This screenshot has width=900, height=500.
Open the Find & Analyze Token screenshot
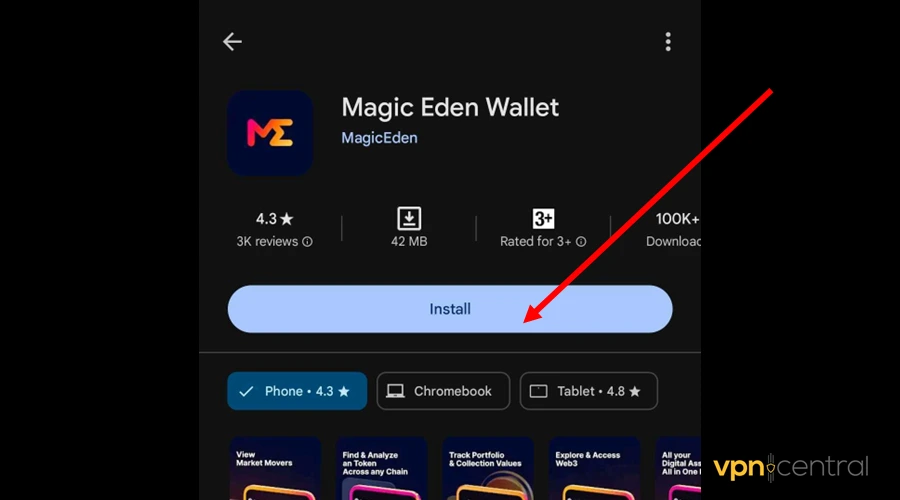click(x=380, y=468)
